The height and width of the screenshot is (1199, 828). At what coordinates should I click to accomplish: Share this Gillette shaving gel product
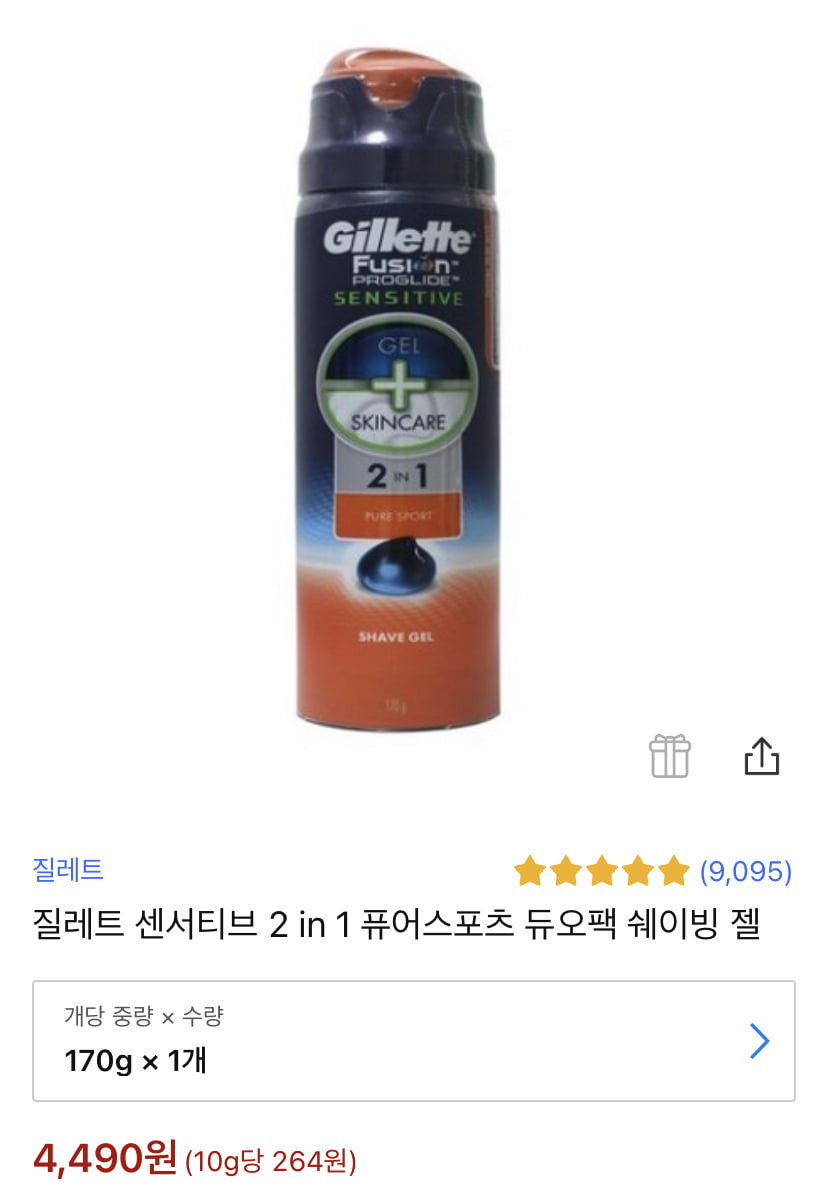coord(761,756)
